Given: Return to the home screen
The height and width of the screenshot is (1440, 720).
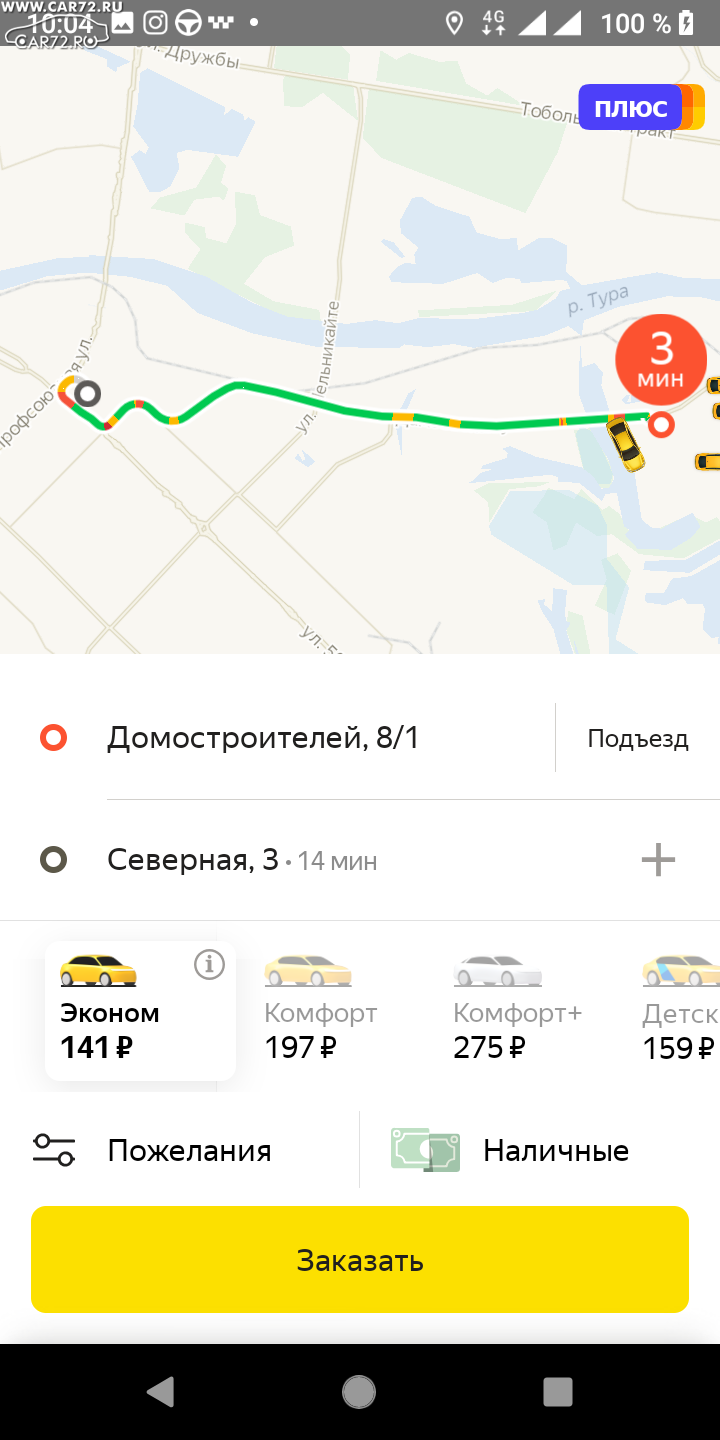Looking at the screenshot, I should (x=359, y=1392).
